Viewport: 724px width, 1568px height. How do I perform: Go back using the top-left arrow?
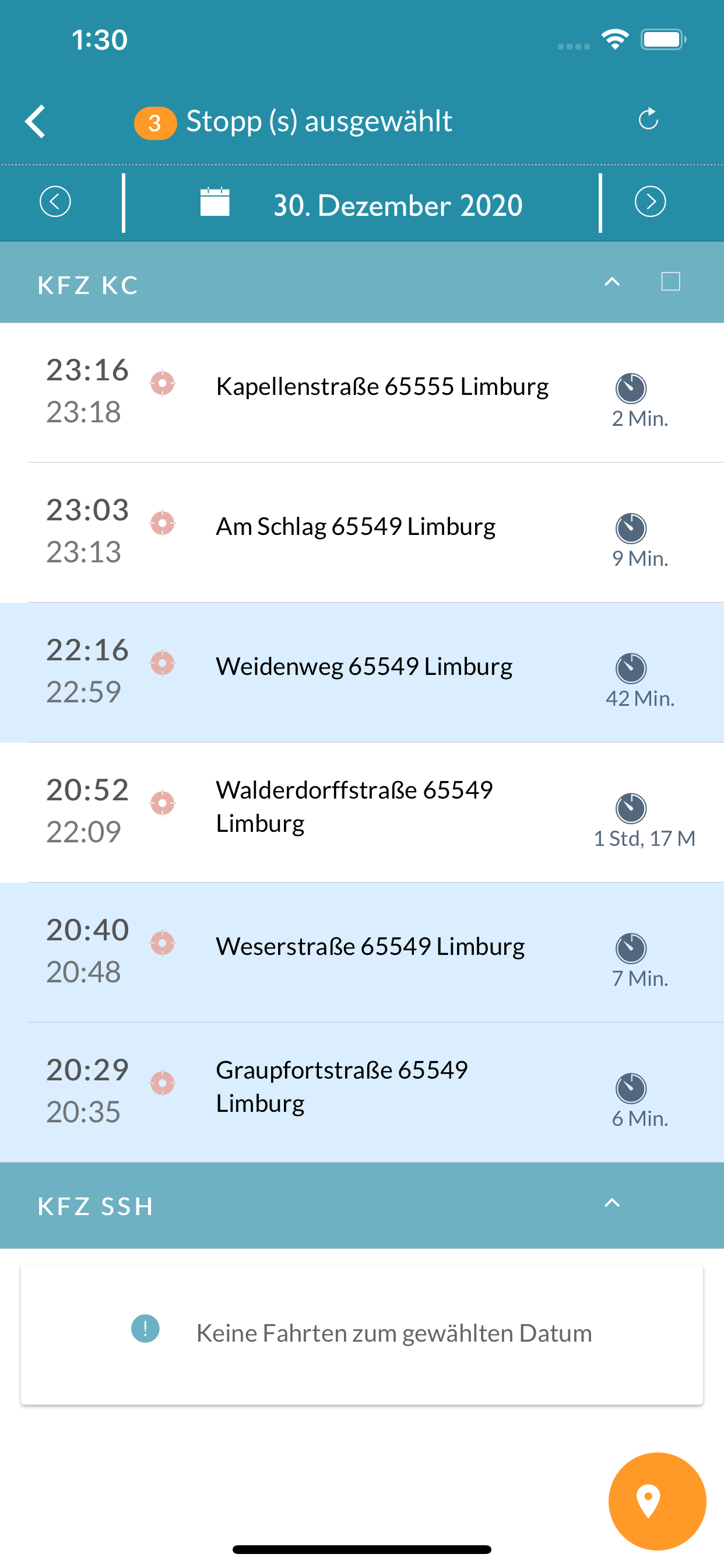(x=36, y=121)
